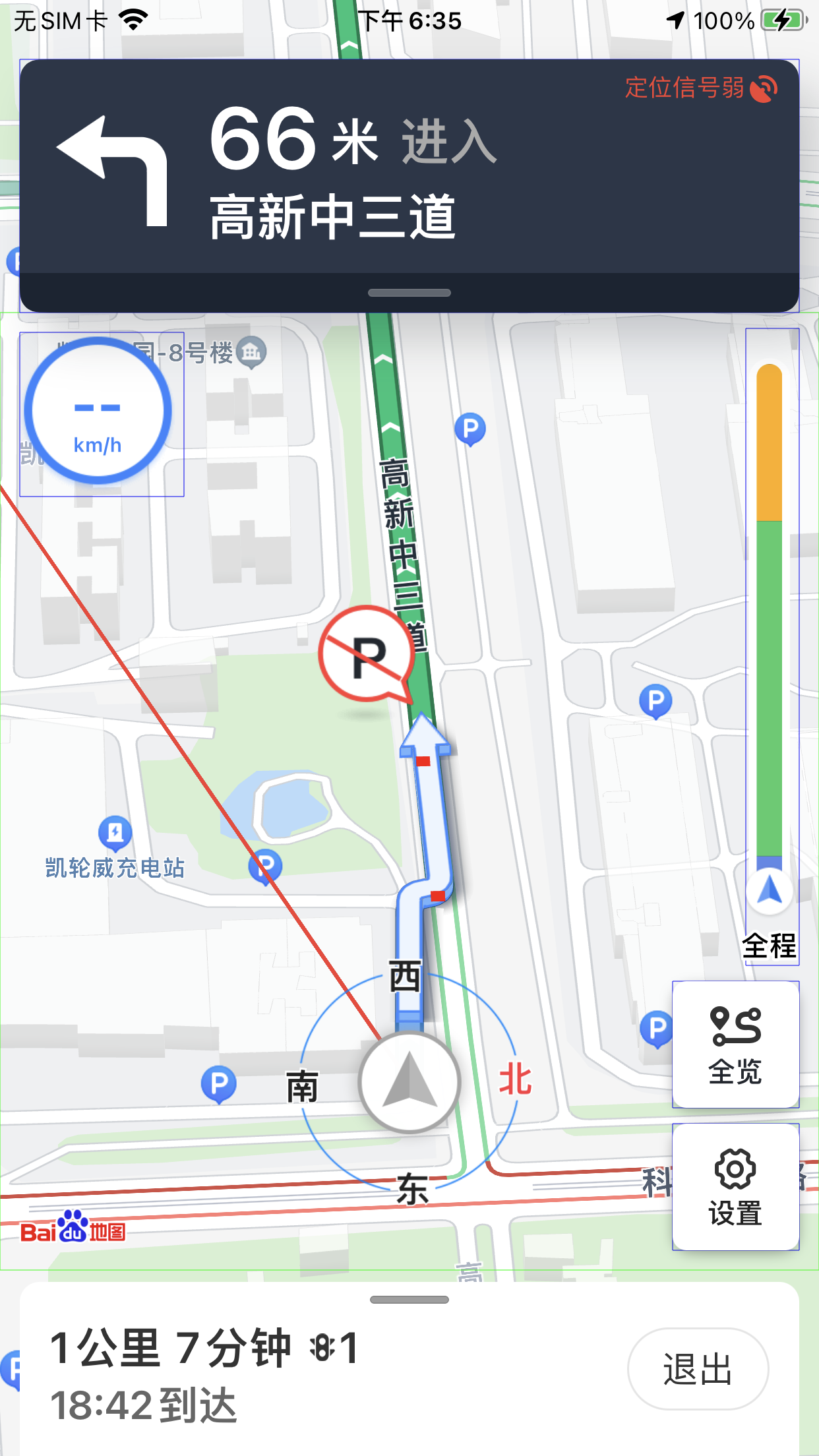Select 凯轮威充电站 charging station marker
This screenshot has height=1456, width=819.
[115, 833]
